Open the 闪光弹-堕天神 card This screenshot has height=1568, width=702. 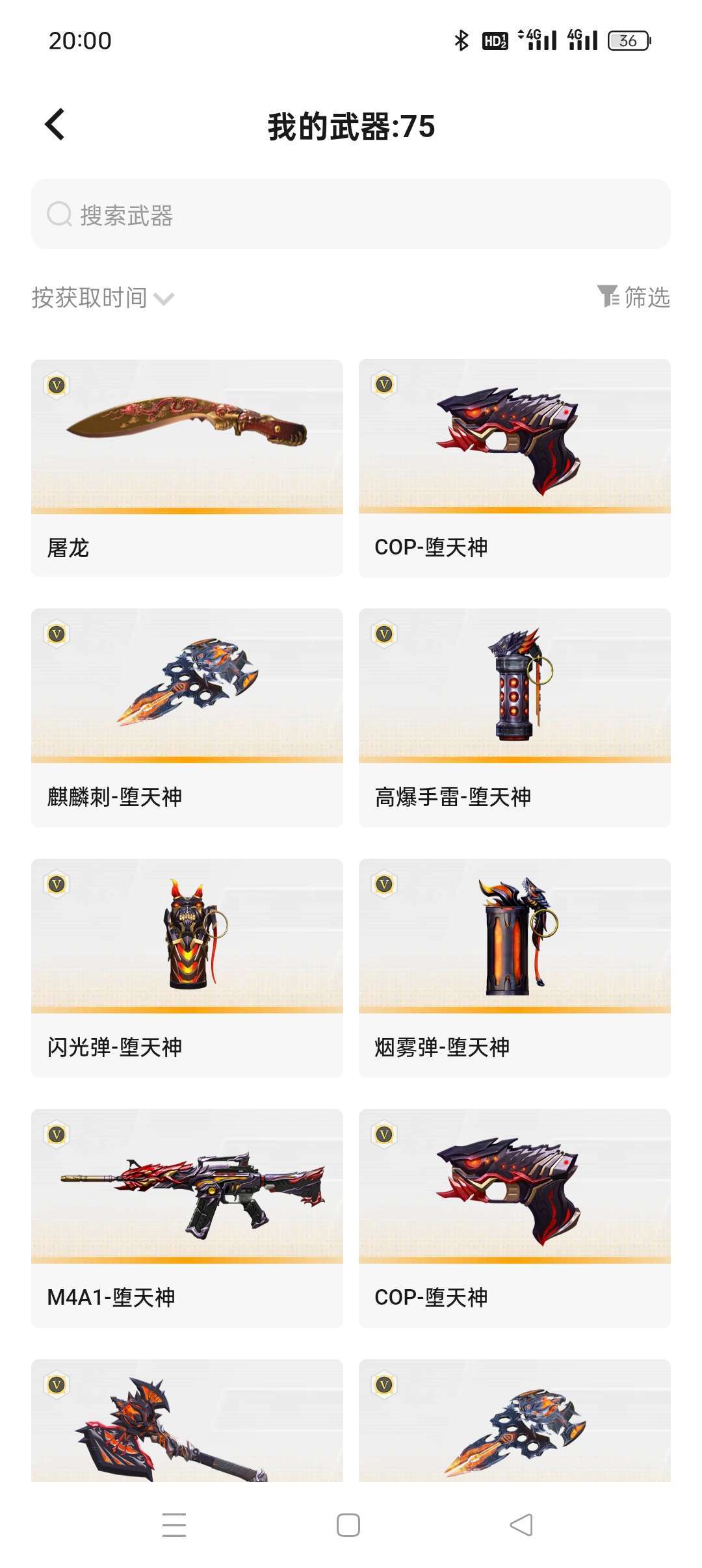click(187, 968)
